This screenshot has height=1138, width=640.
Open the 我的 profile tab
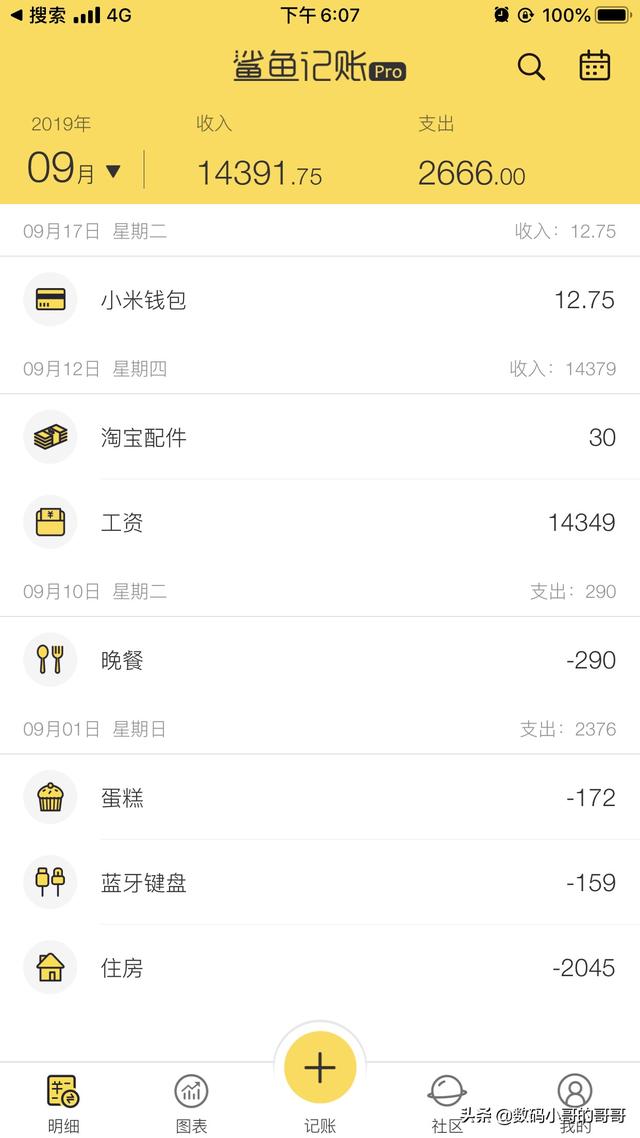coord(575,1102)
